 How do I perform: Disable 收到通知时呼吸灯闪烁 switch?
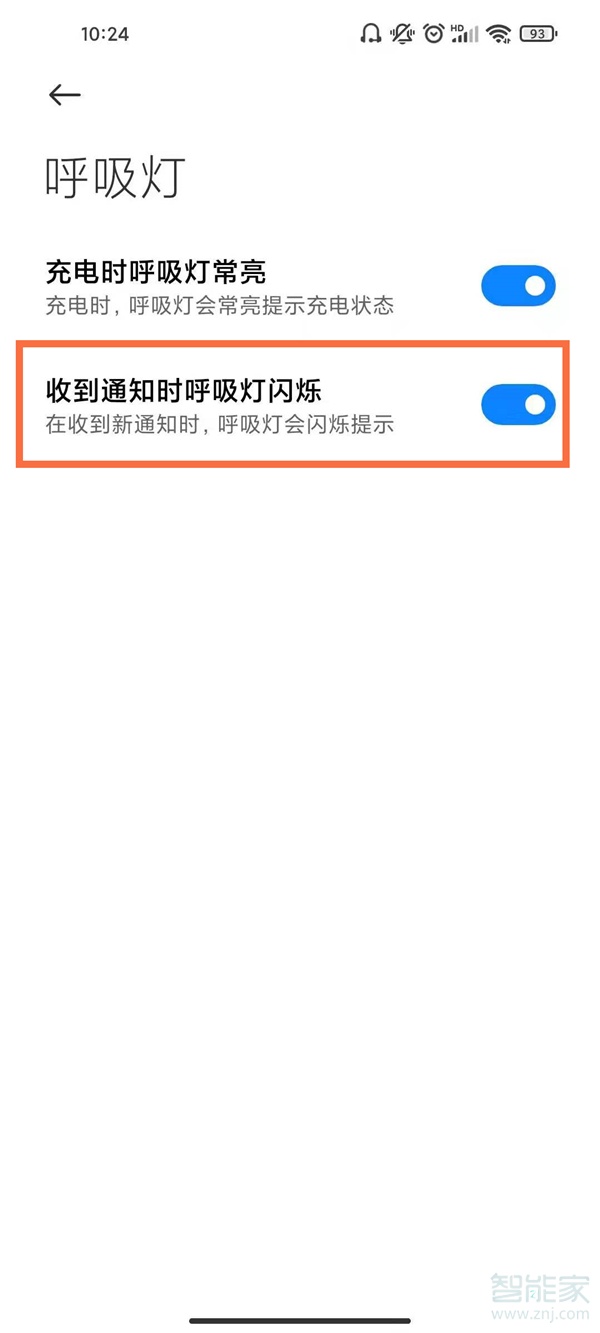517,404
